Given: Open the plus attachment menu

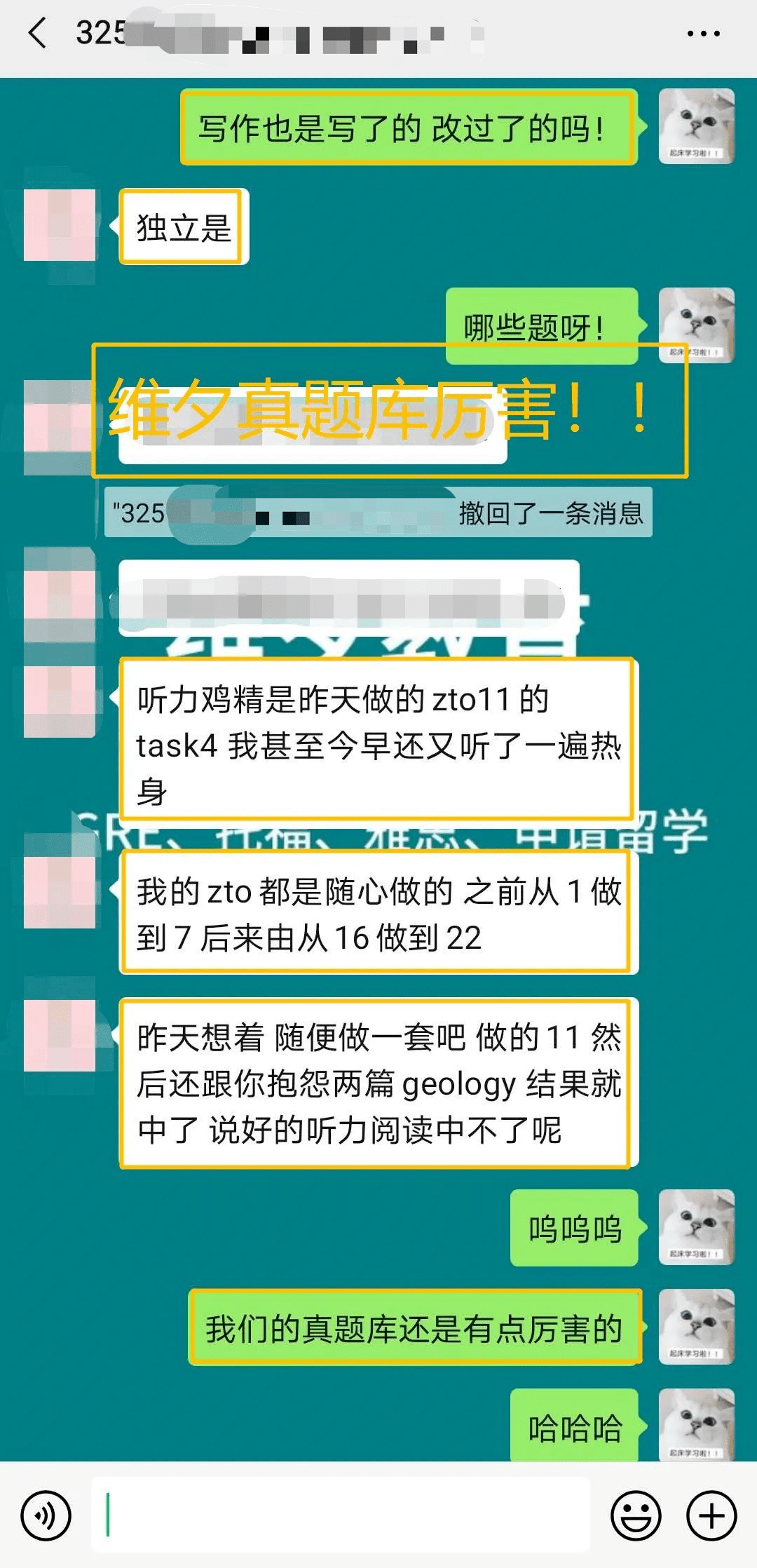Looking at the screenshot, I should tap(711, 1515).
